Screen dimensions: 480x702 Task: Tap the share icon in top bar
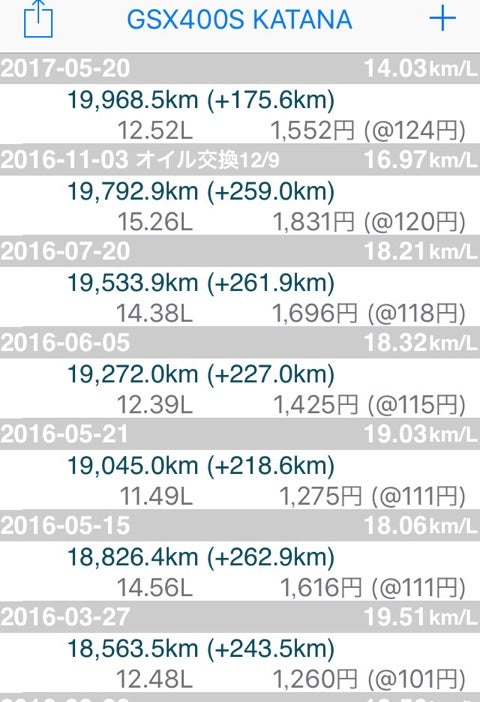coord(38,19)
